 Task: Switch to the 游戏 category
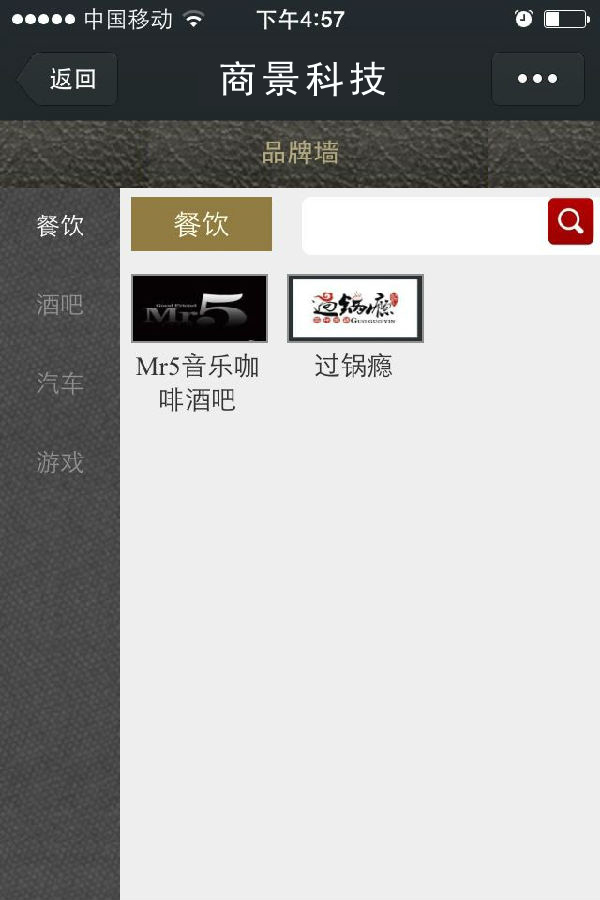60,462
